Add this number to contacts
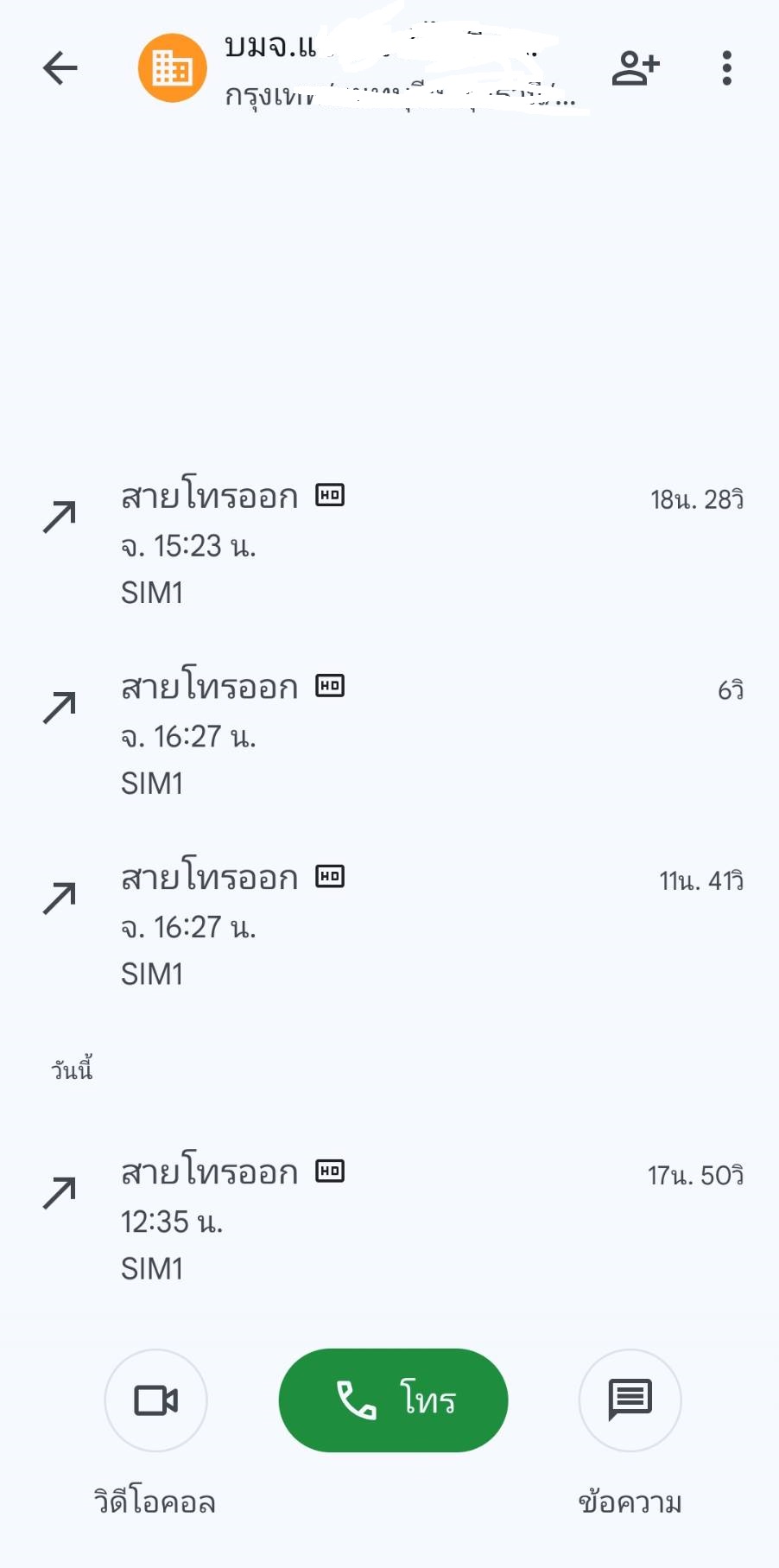Screen dimensions: 779x1568 point(636,68)
